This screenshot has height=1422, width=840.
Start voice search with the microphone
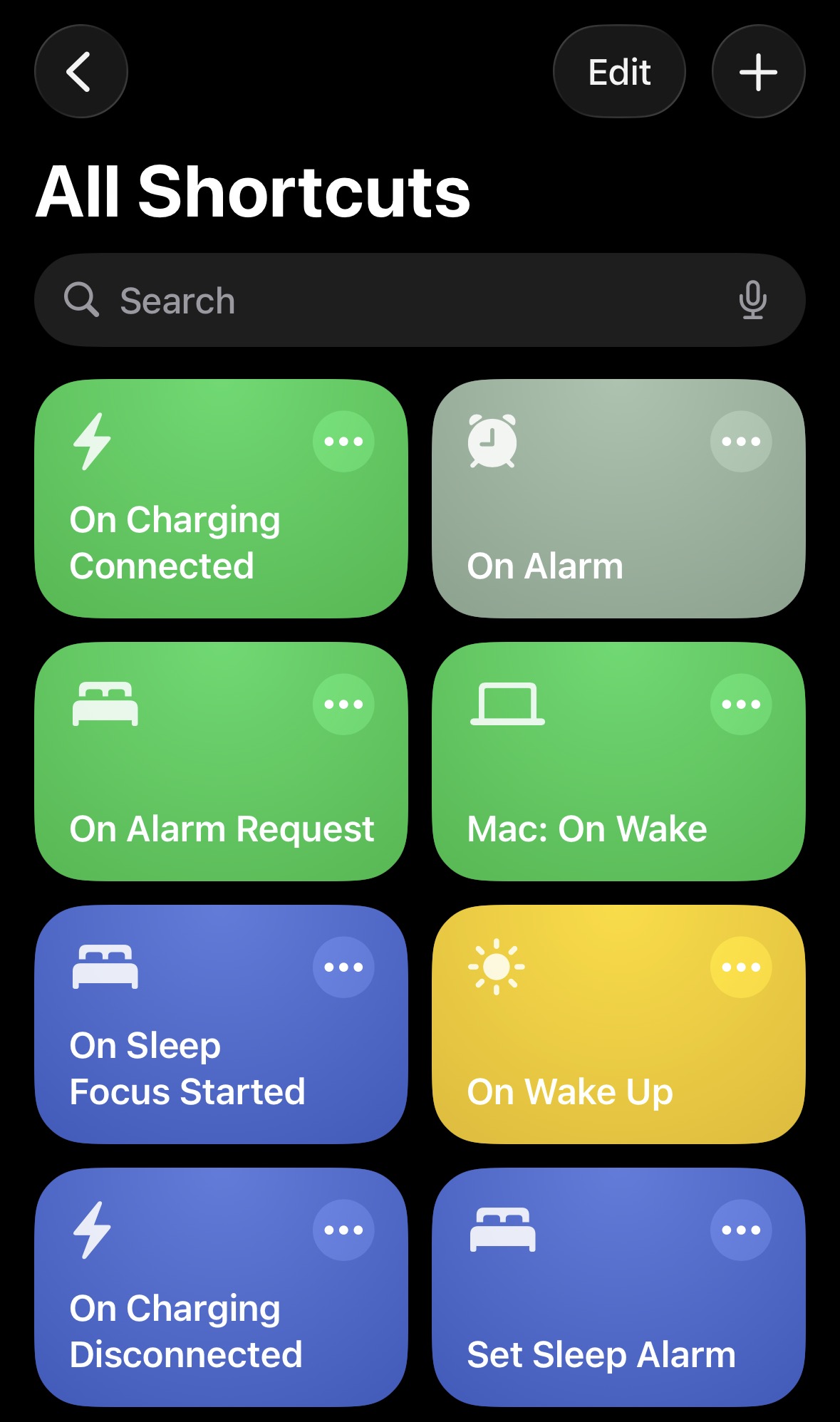click(x=752, y=300)
